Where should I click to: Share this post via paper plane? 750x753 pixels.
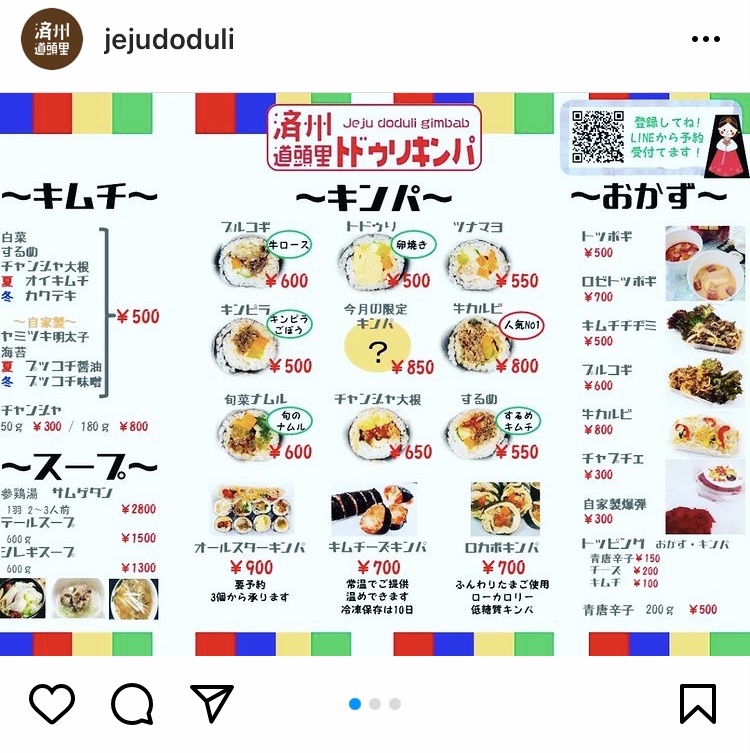(x=211, y=704)
